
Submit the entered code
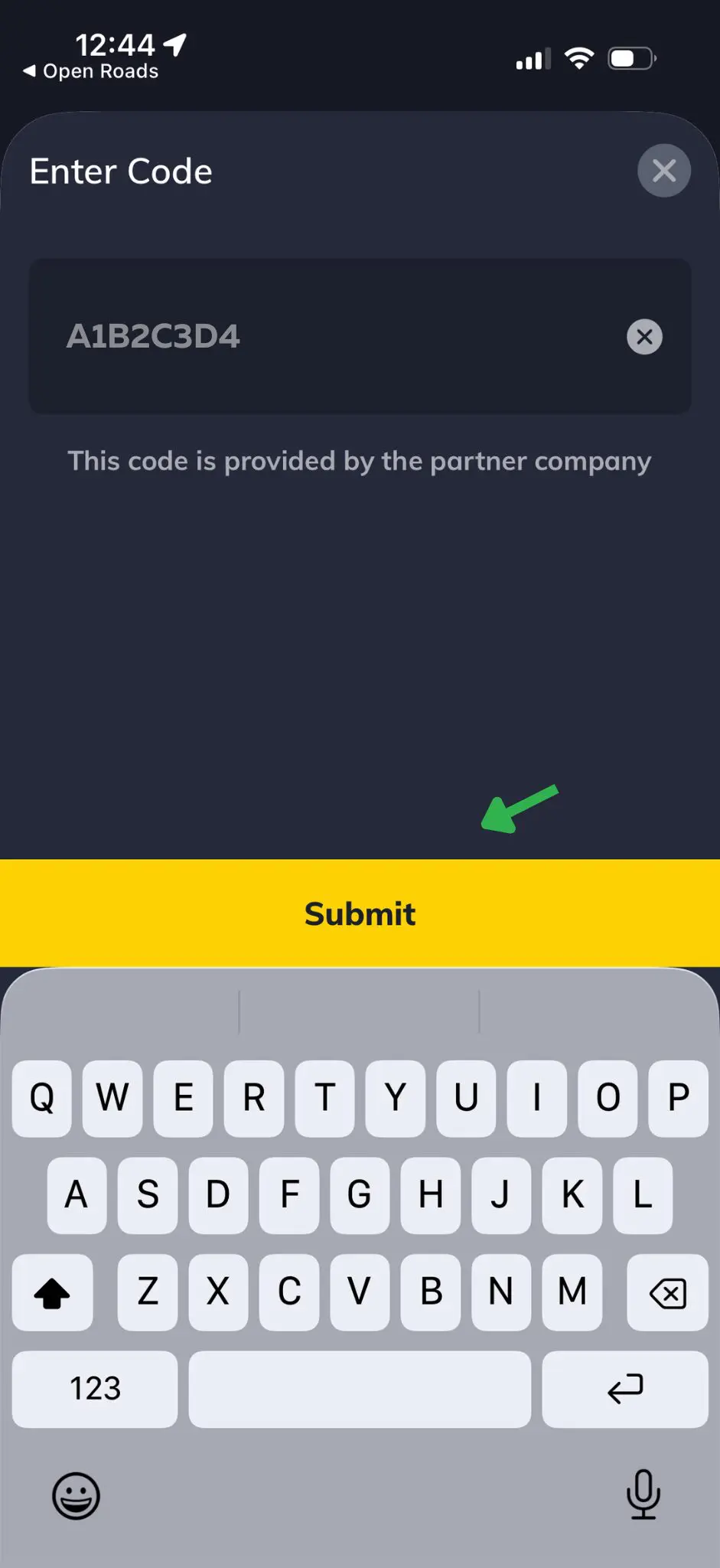coord(360,913)
